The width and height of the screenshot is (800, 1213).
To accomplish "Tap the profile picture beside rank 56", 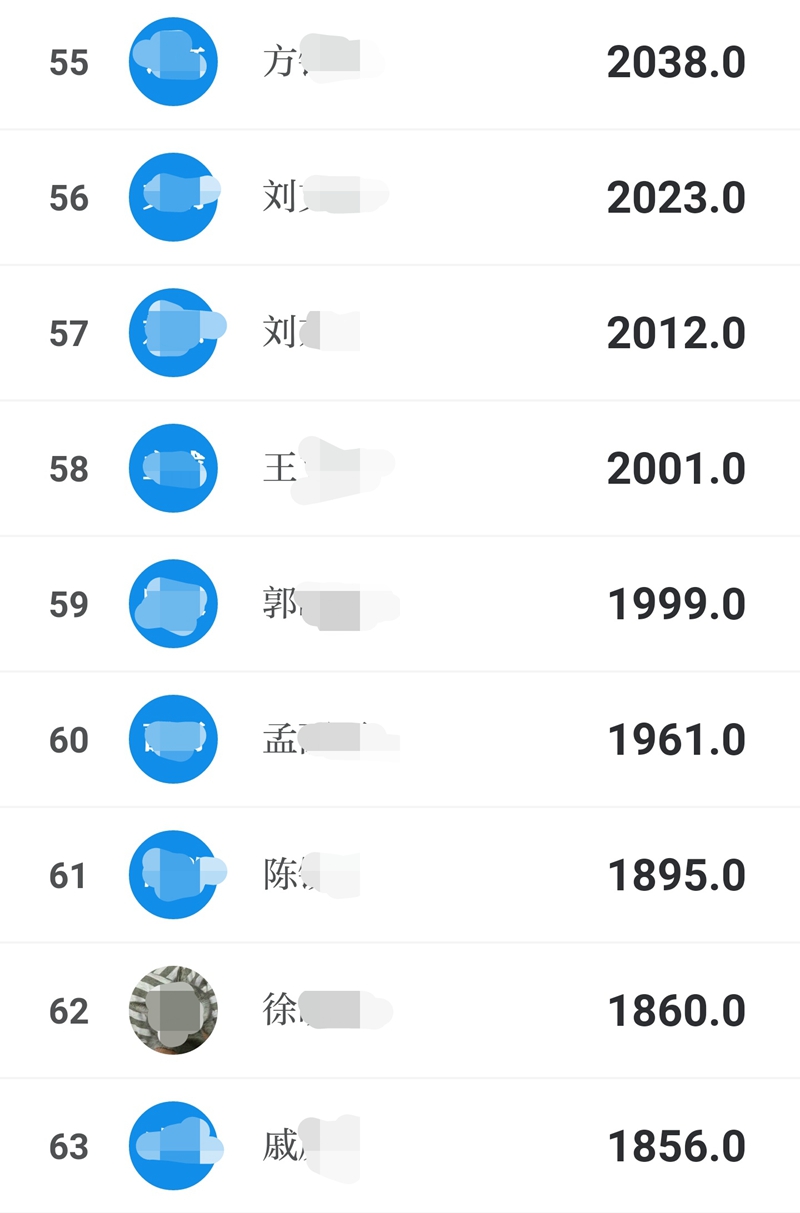I will click(x=172, y=197).
